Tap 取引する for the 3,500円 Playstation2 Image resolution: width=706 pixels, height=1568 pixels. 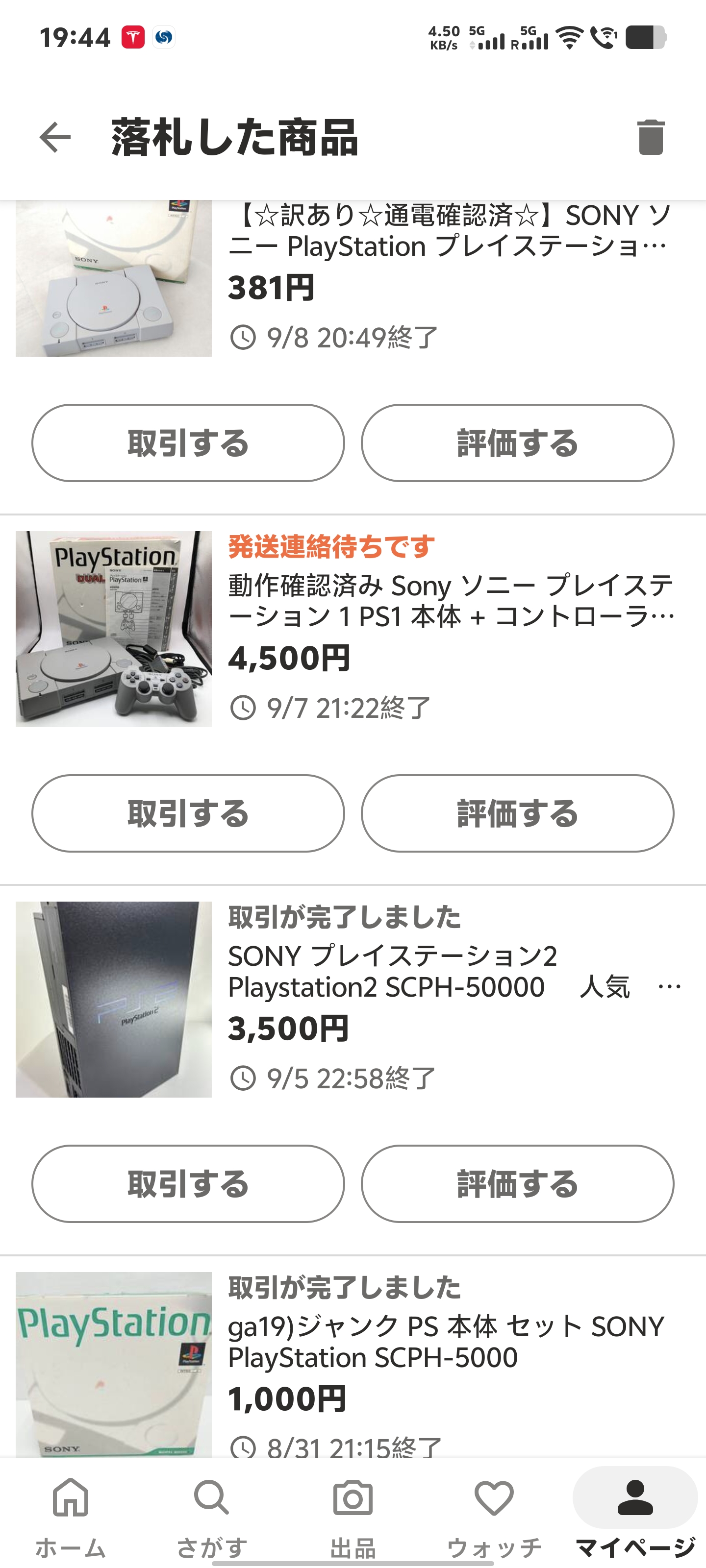point(188,1183)
